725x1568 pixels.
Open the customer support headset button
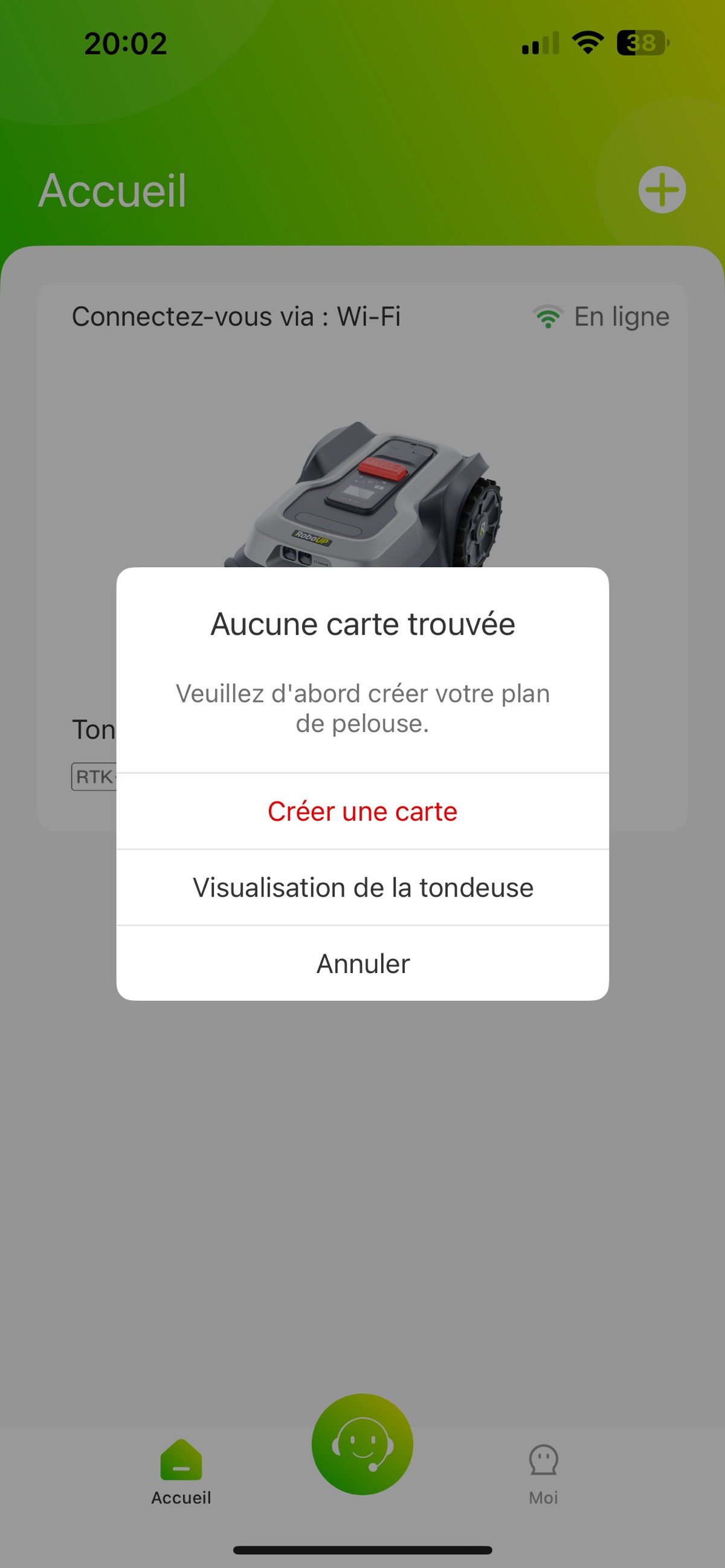click(362, 1444)
